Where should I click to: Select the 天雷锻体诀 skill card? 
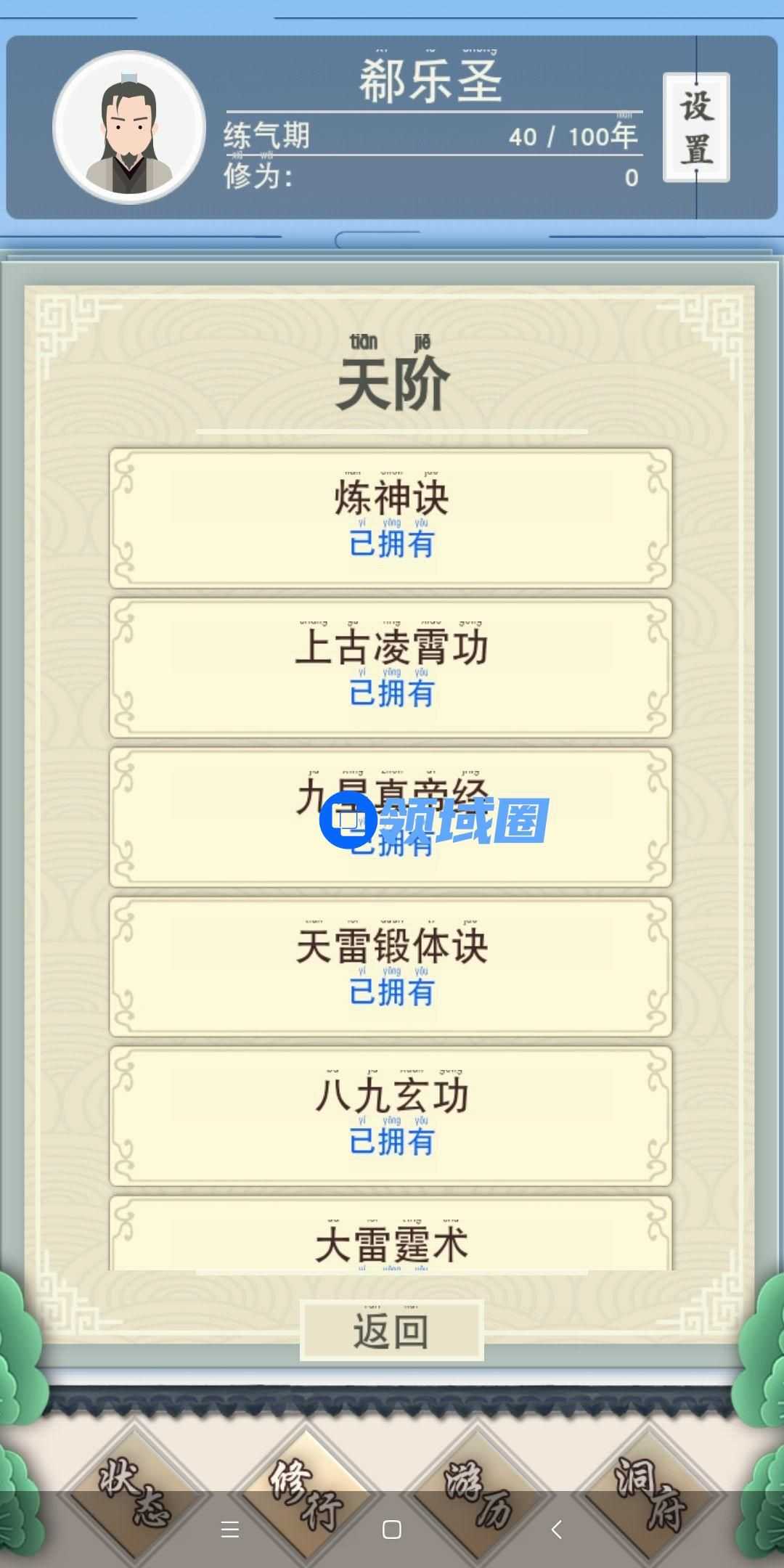391,966
